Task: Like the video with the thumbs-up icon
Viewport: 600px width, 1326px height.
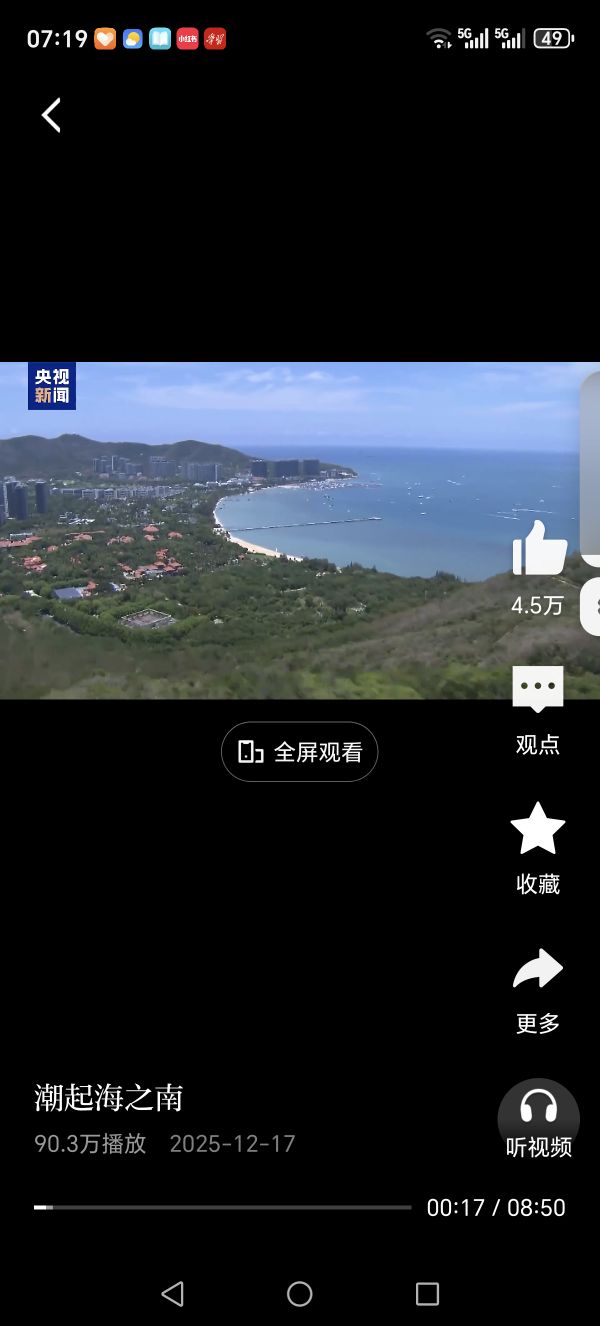Action: tap(539, 549)
